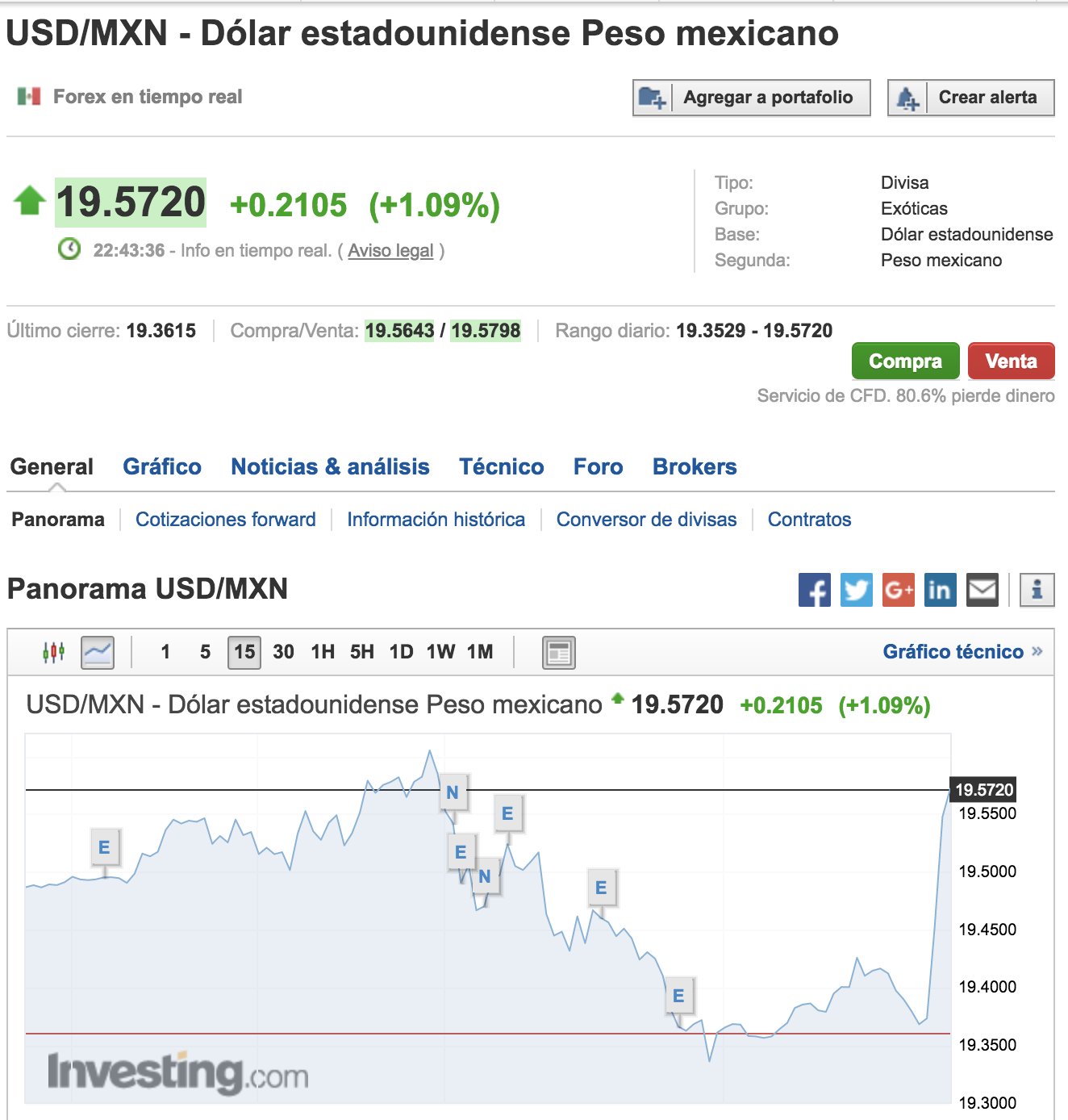View the Brokers tab
This screenshot has width=1068, height=1120.
[695, 466]
